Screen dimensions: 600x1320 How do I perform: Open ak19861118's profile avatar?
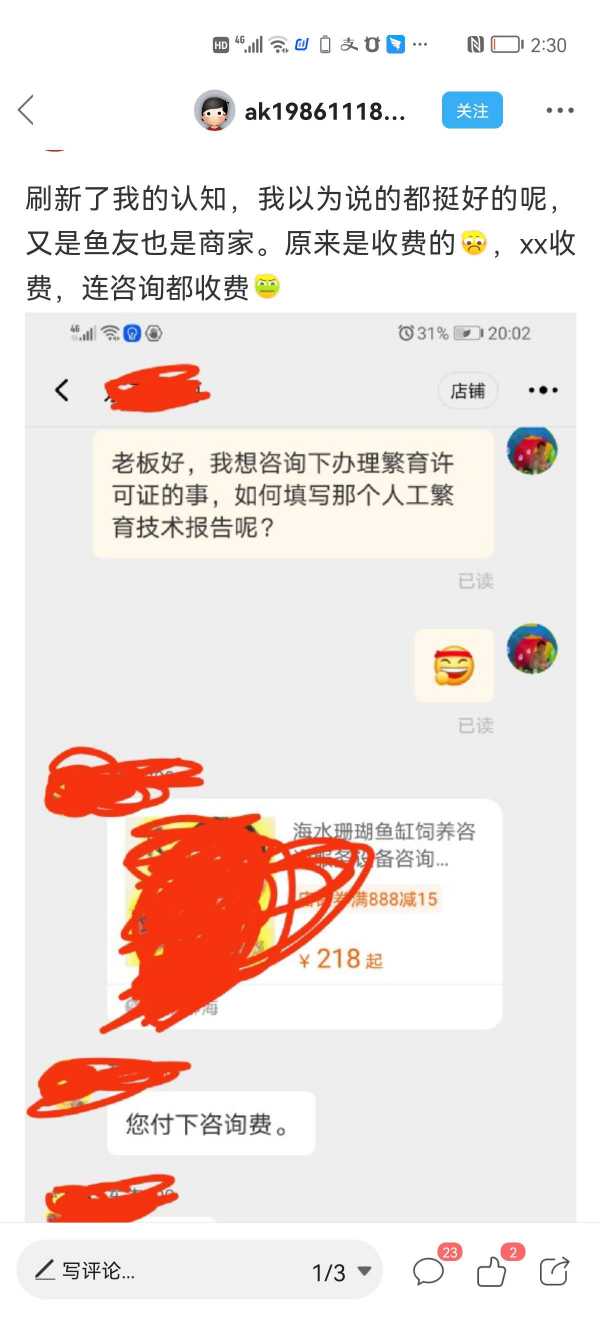214,111
